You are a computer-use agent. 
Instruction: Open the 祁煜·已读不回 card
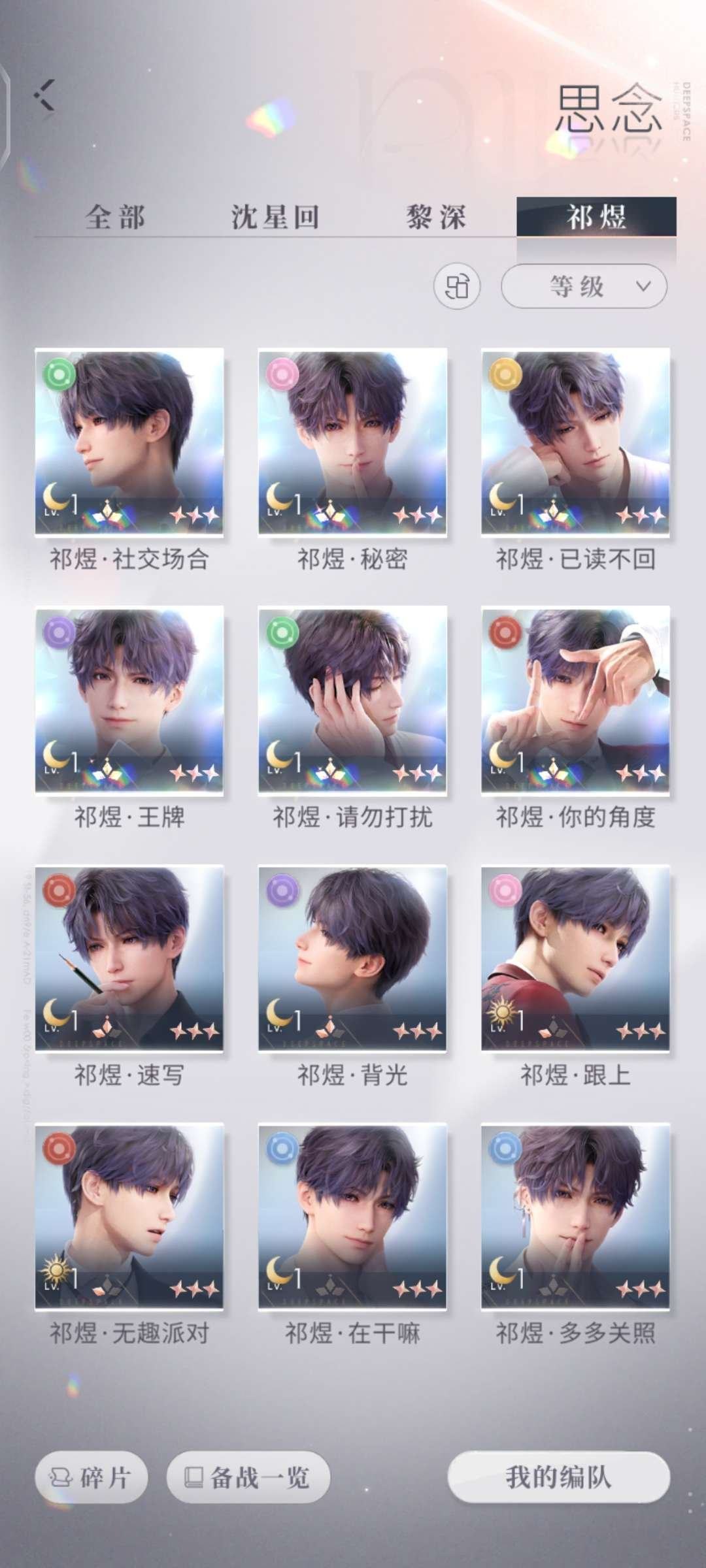(x=575, y=442)
